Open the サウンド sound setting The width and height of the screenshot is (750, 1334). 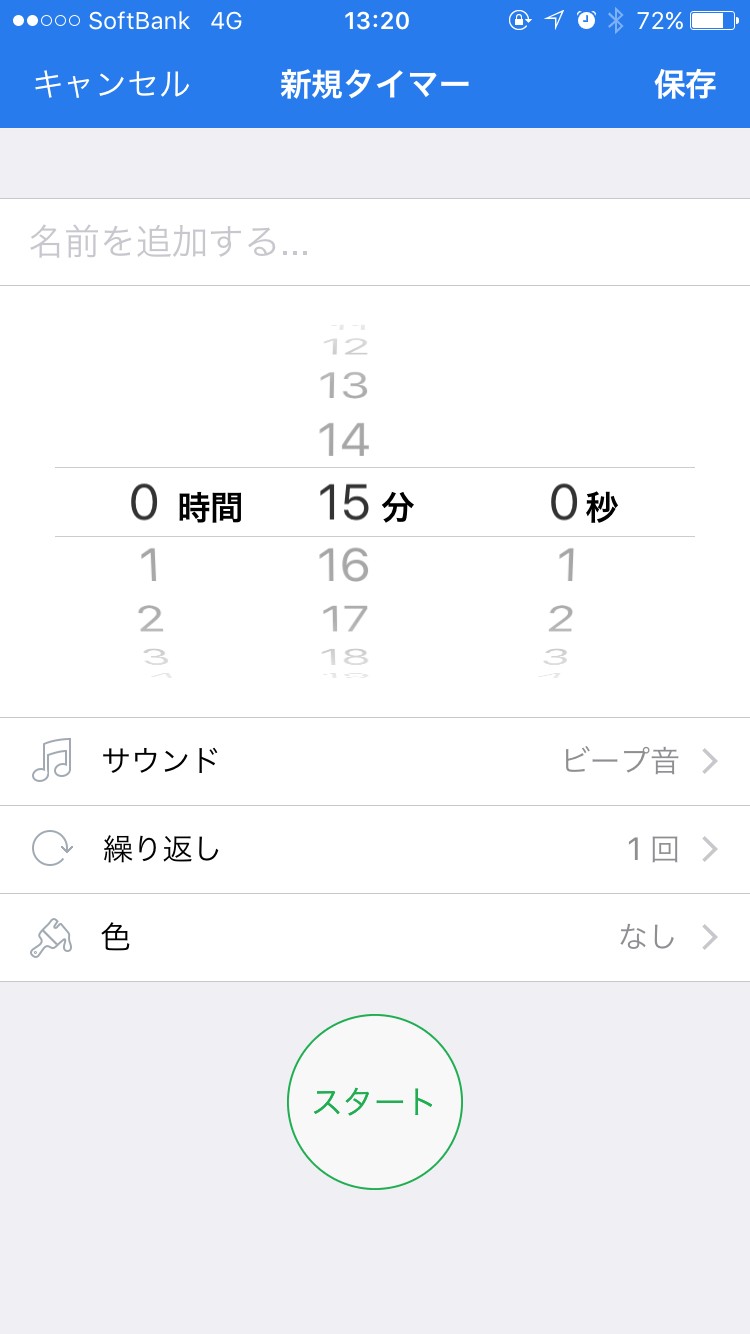pyautogui.click(x=375, y=761)
